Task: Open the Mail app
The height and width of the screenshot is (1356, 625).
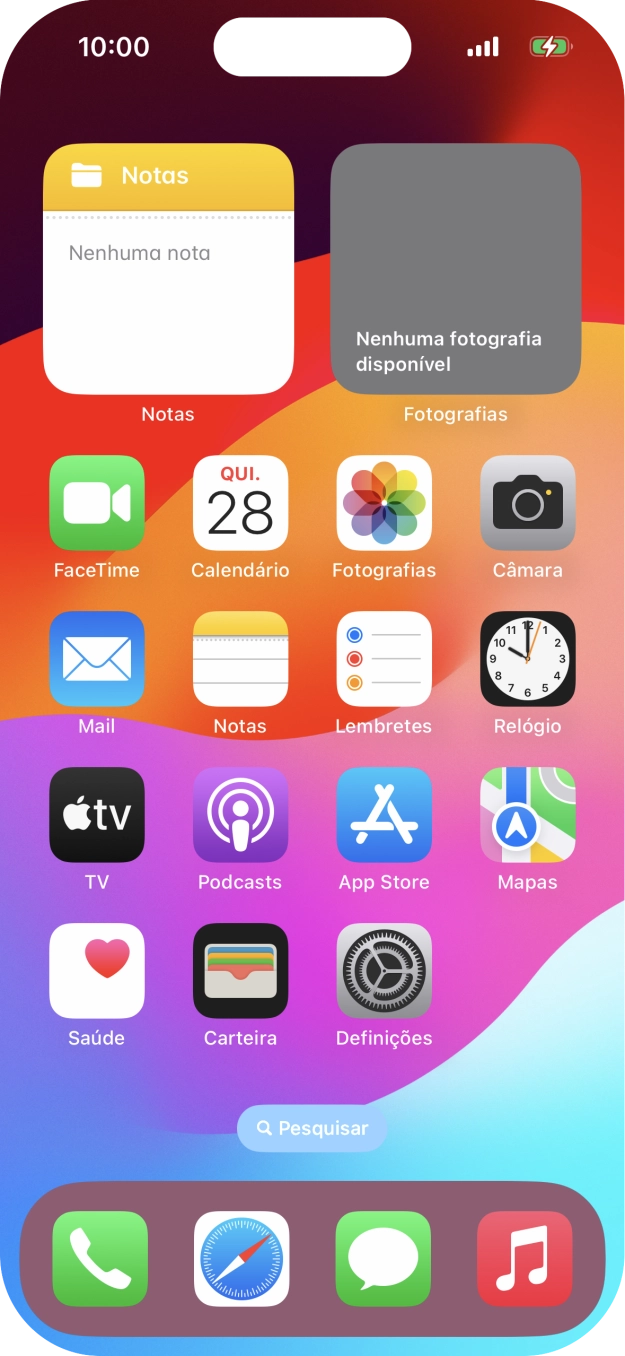Action: [97, 659]
